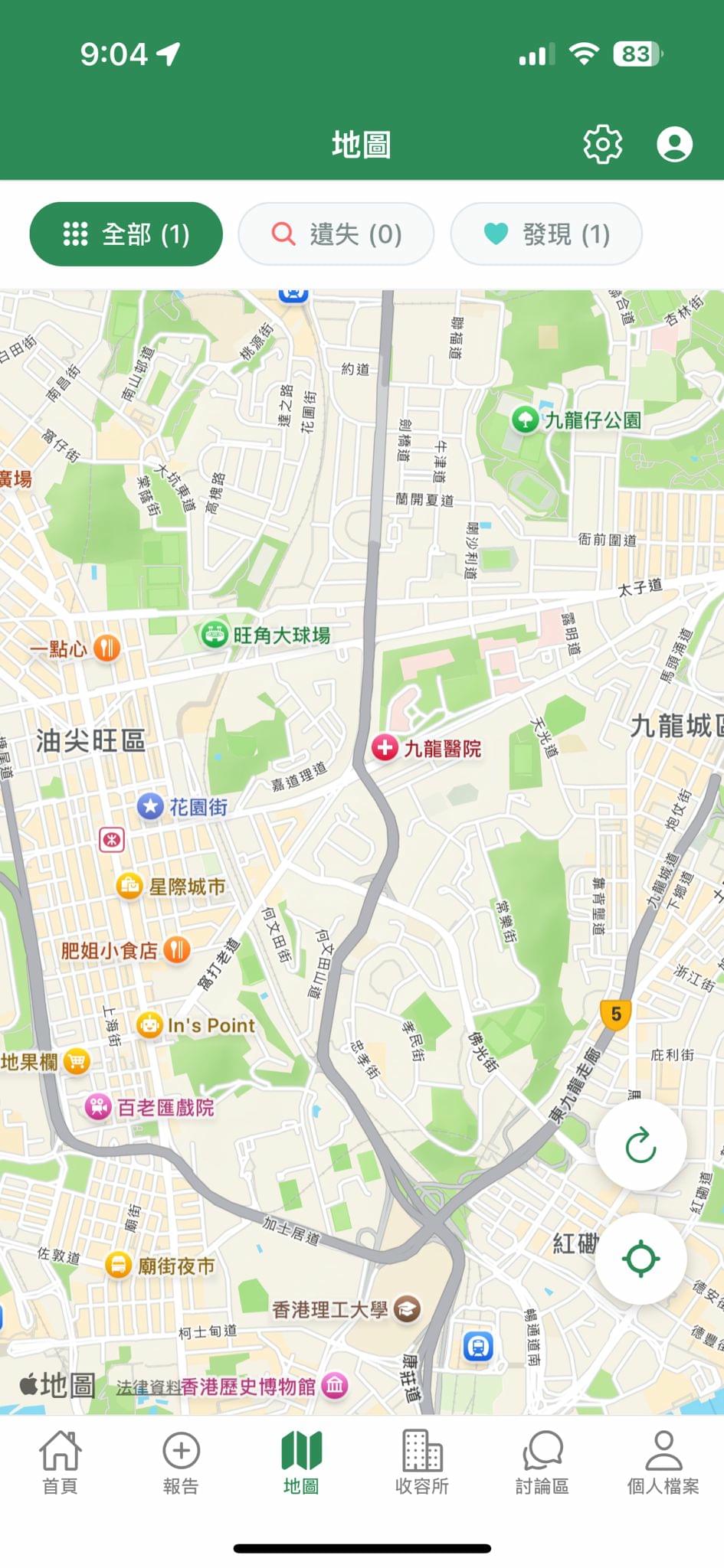Tap the locate-me crosshair icon
Screen dimensions: 724x1568
640,1258
